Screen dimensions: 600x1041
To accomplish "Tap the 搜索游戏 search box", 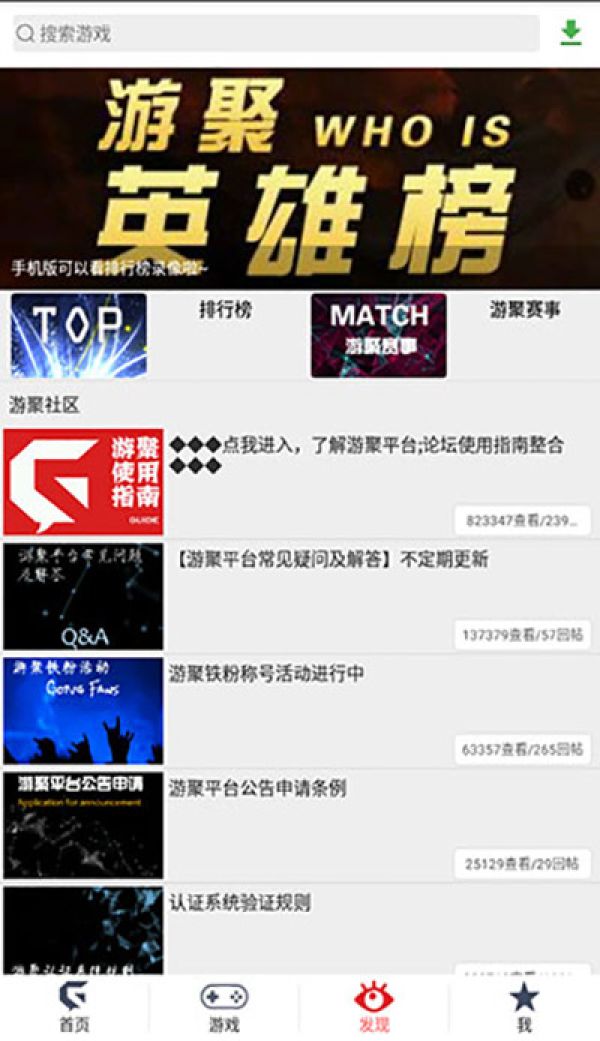I will click(275, 33).
